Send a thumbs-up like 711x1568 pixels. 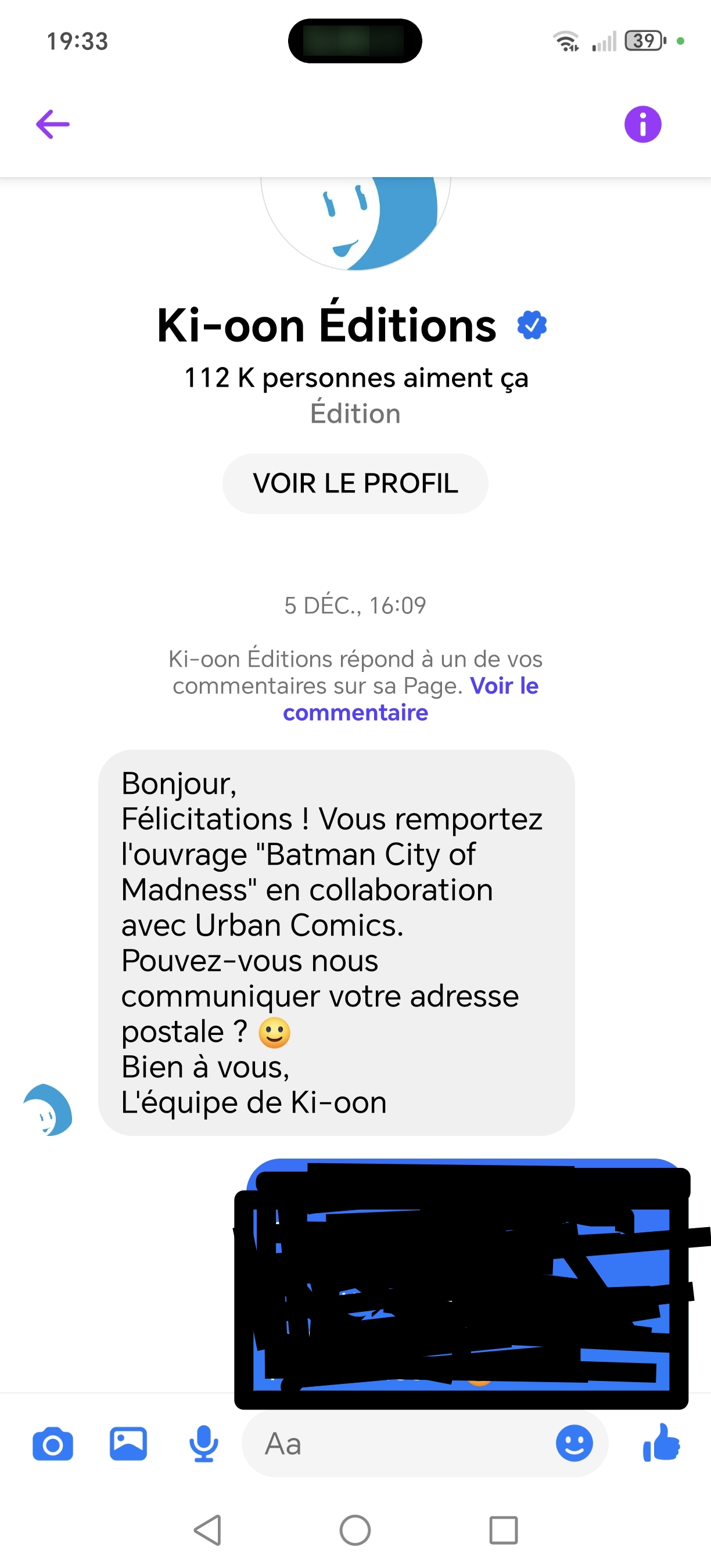[661, 1444]
